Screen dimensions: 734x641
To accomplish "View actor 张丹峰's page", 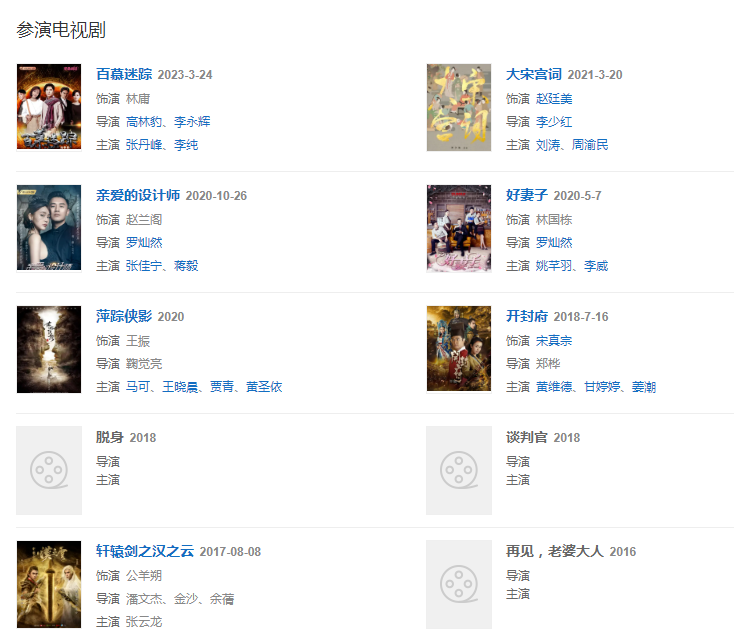I will point(145,145).
